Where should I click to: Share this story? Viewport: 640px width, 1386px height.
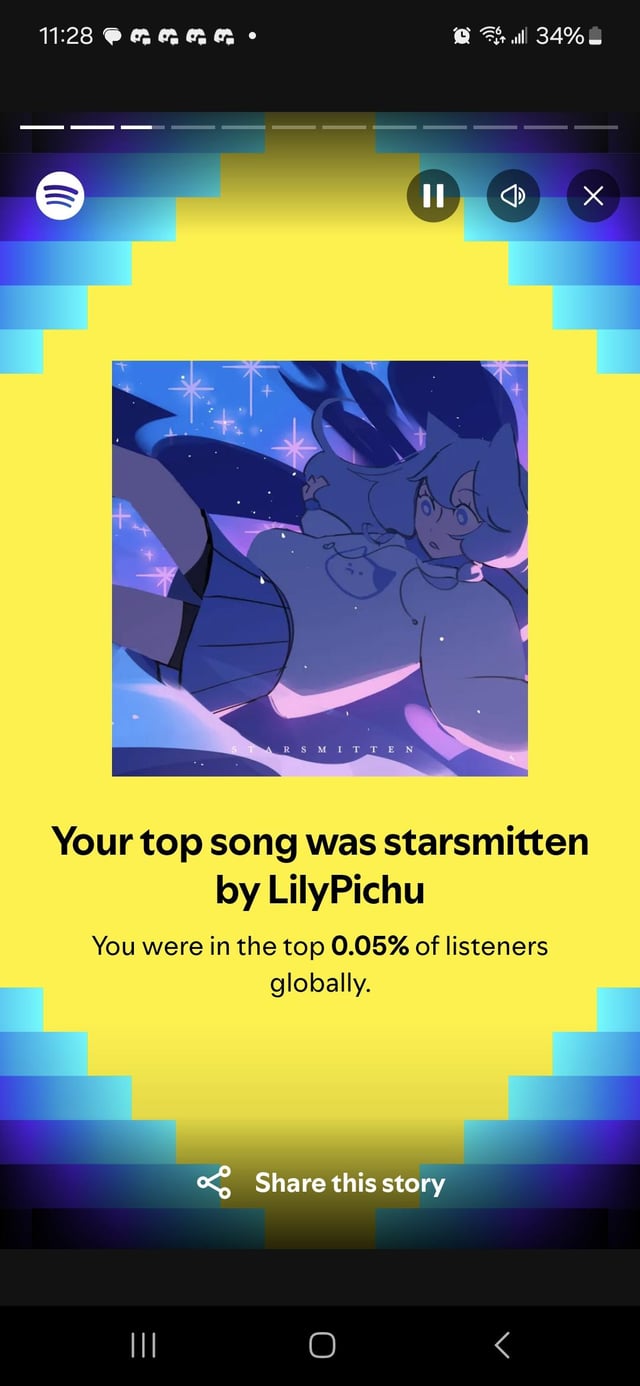click(321, 1183)
